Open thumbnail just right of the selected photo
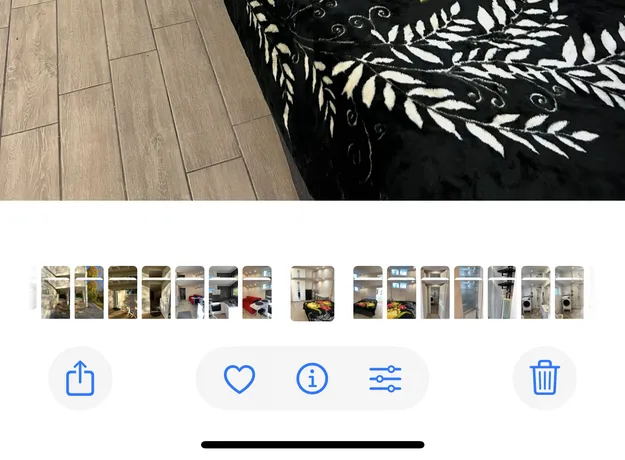The width and height of the screenshot is (625, 460). [x=368, y=292]
